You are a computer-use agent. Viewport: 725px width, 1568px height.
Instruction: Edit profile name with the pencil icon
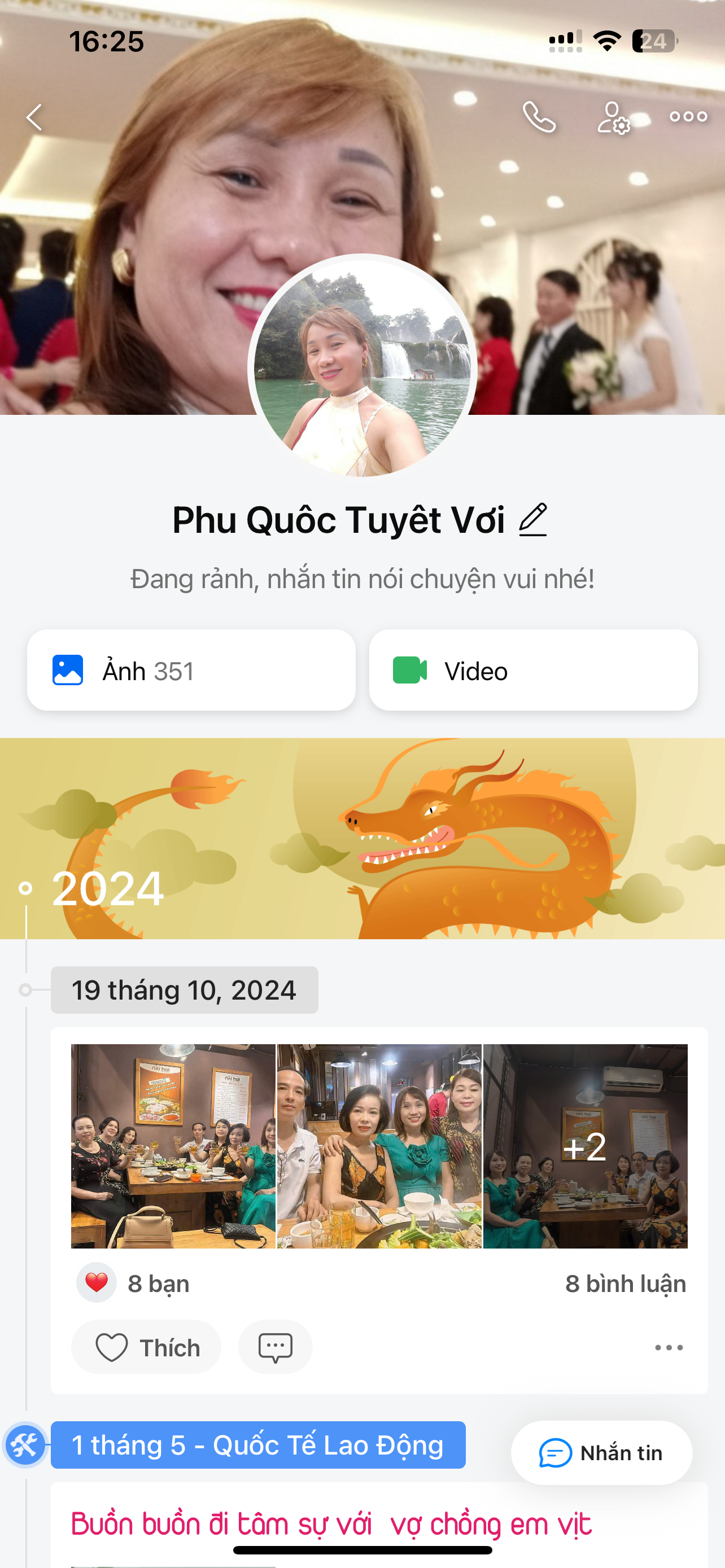pyautogui.click(x=532, y=520)
